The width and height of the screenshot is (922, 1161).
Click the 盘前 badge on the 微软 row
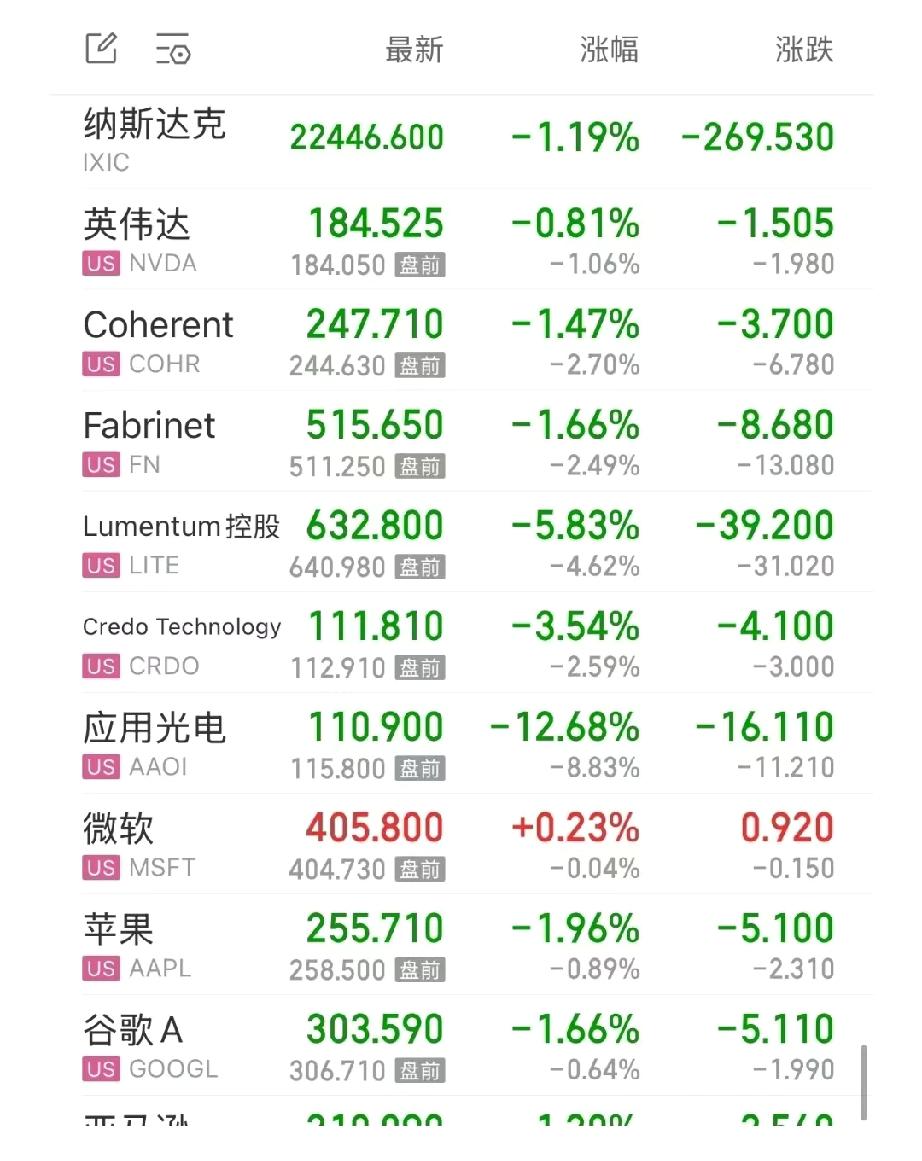pyautogui.click(x=419, y=868)
